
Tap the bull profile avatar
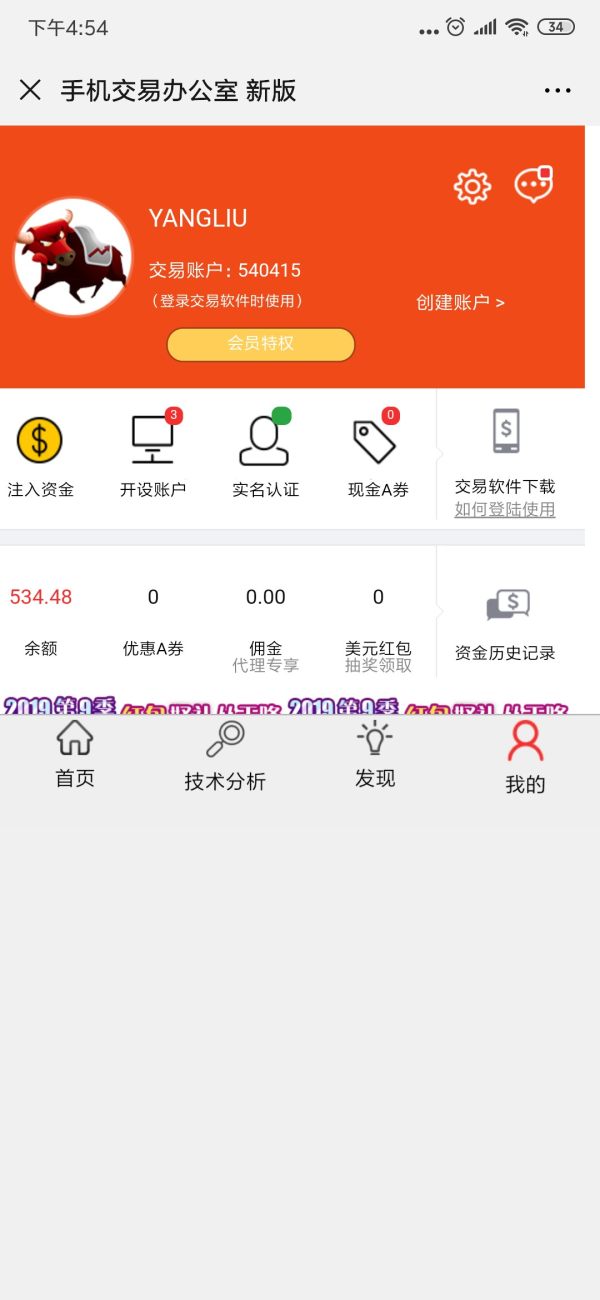(73, 257)
